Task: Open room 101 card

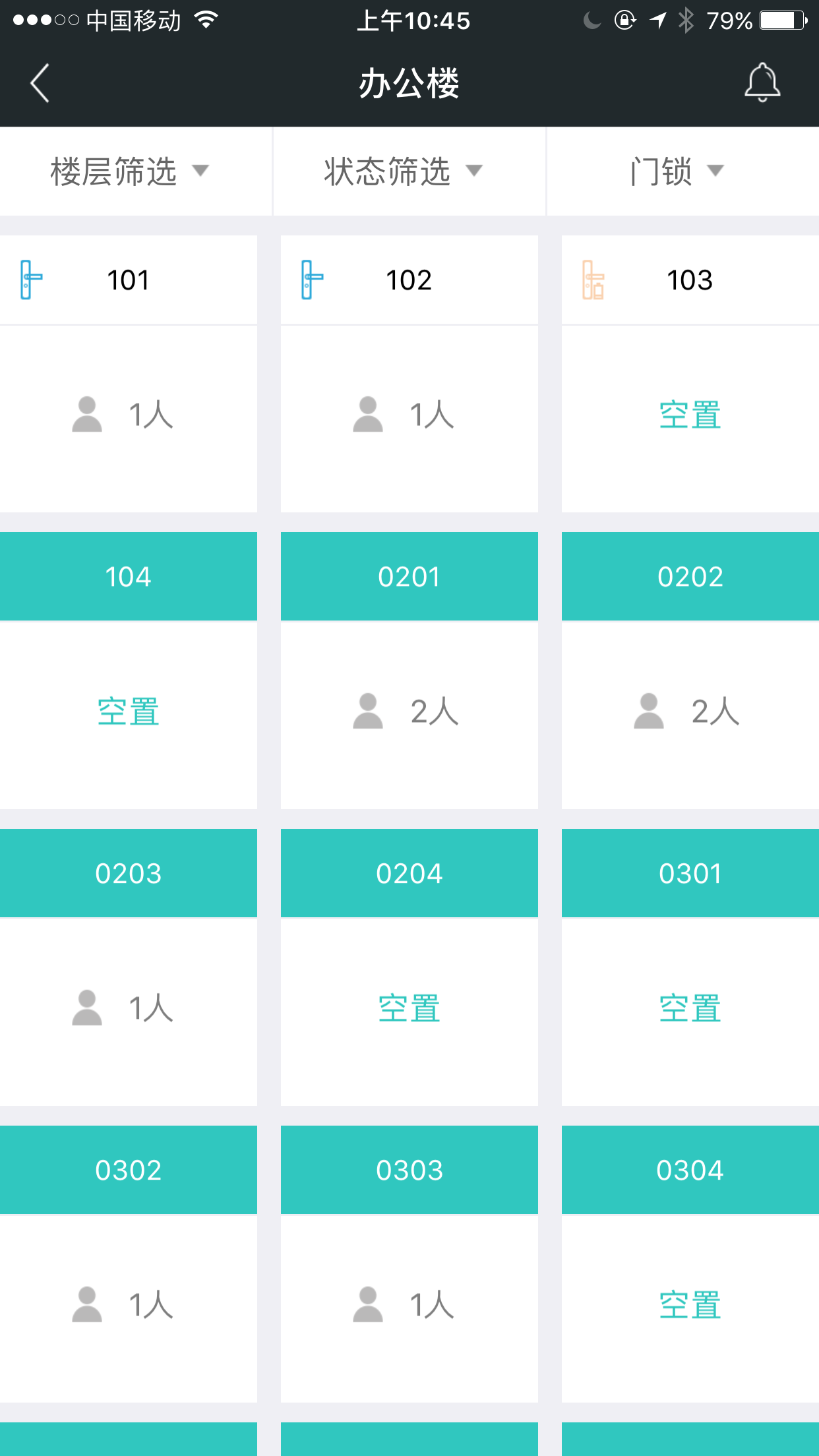Action: tap(128, 373)
